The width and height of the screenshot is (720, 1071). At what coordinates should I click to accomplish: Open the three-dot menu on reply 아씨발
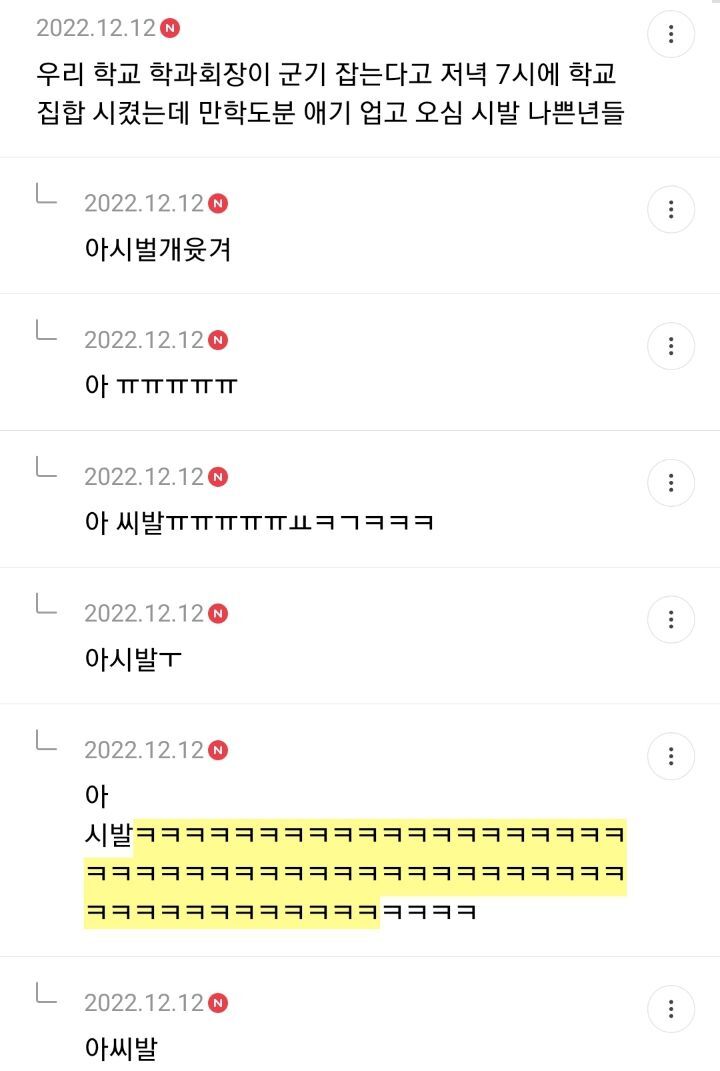[671, 1008]
